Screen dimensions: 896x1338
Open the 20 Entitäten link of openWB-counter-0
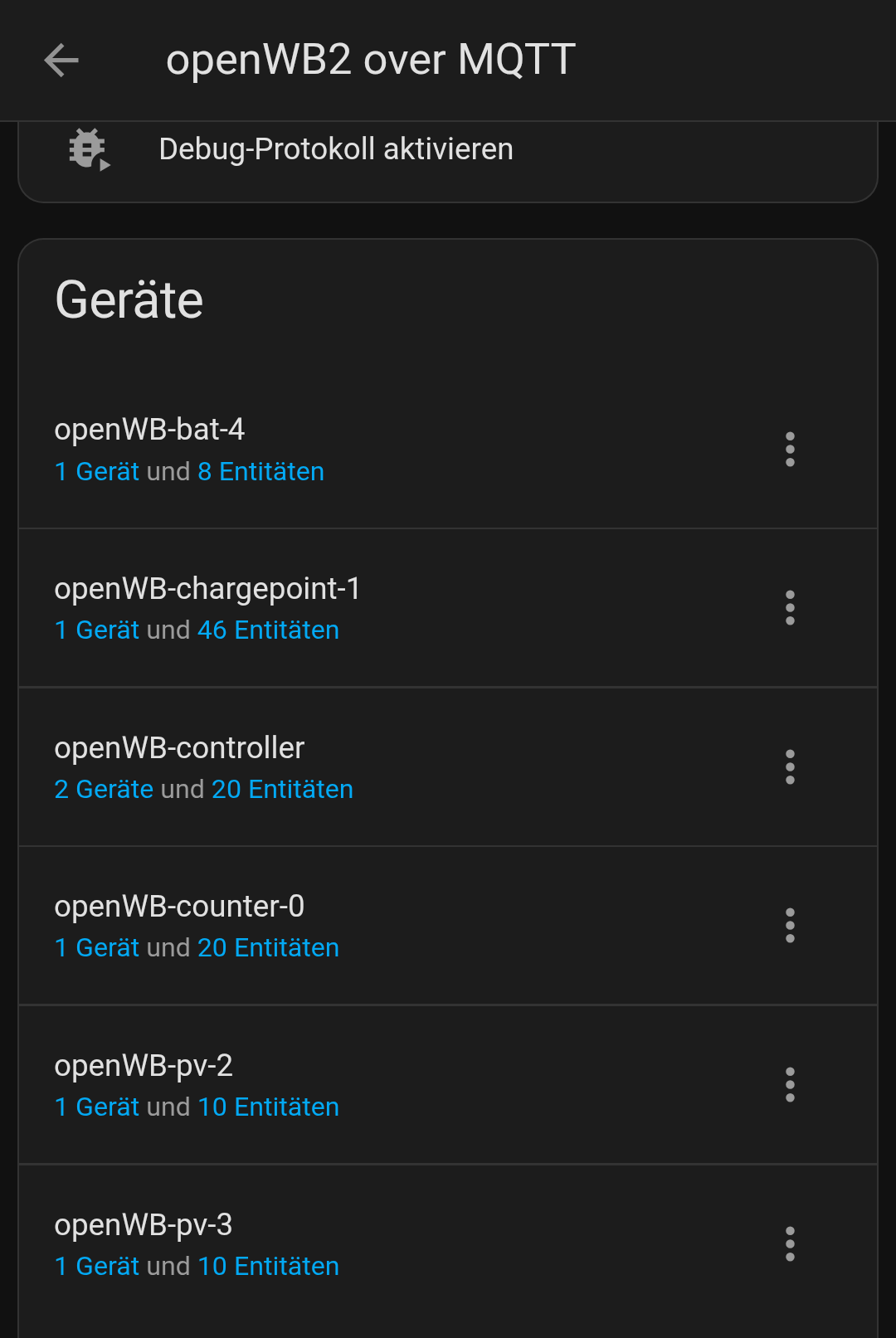tap(267, 947)
